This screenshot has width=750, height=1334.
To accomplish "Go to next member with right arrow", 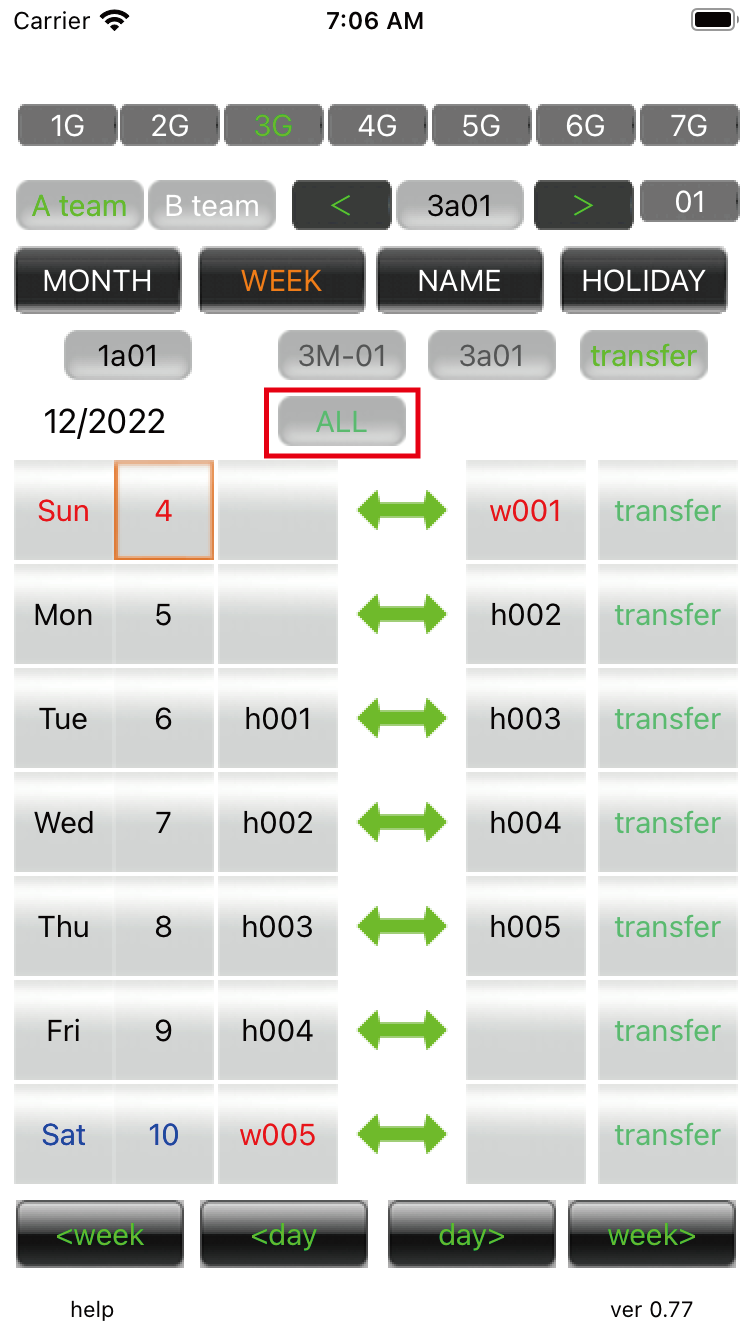I will click(583, 206).
